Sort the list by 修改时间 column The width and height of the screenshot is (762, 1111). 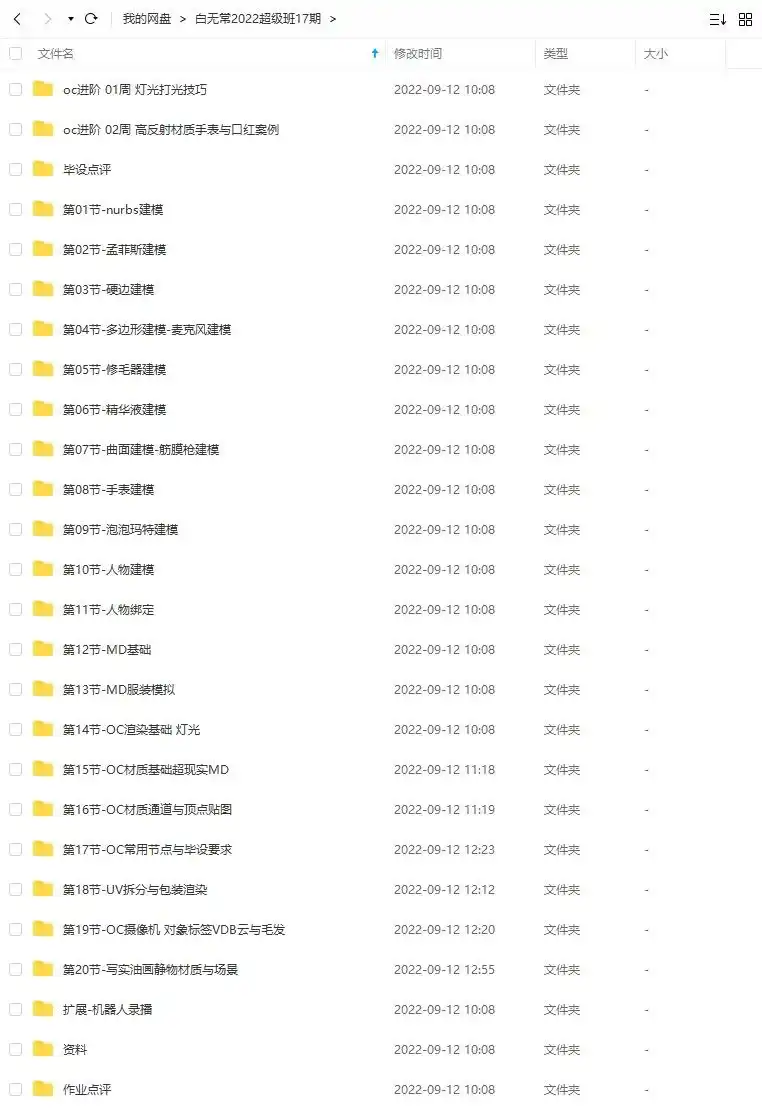click(417, 54)
